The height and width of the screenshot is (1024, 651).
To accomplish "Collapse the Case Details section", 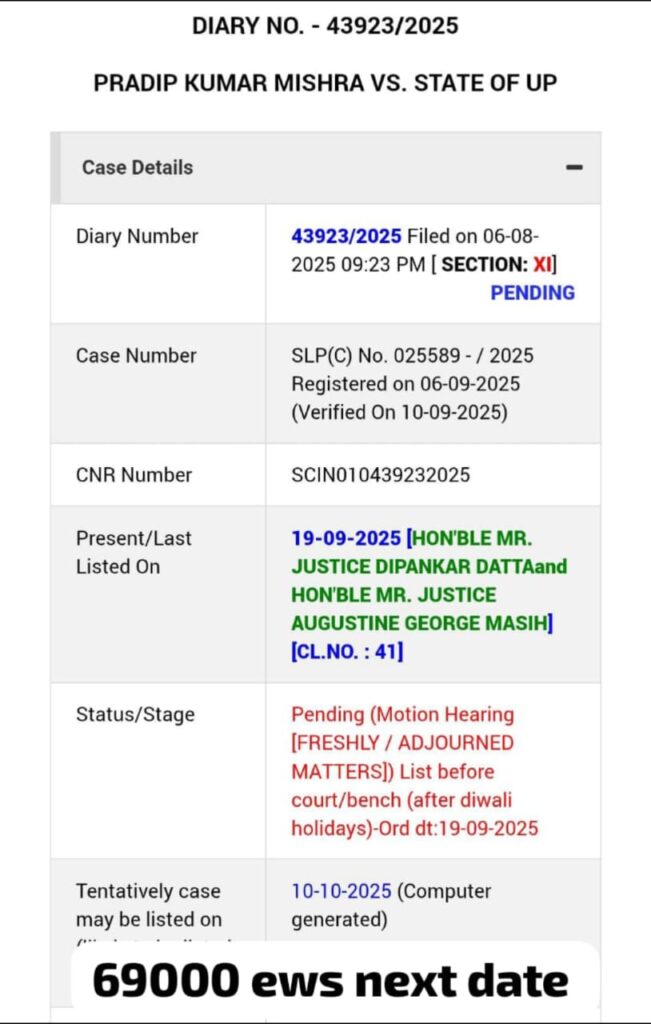I will pyautogui.click(x=574, y=168).
